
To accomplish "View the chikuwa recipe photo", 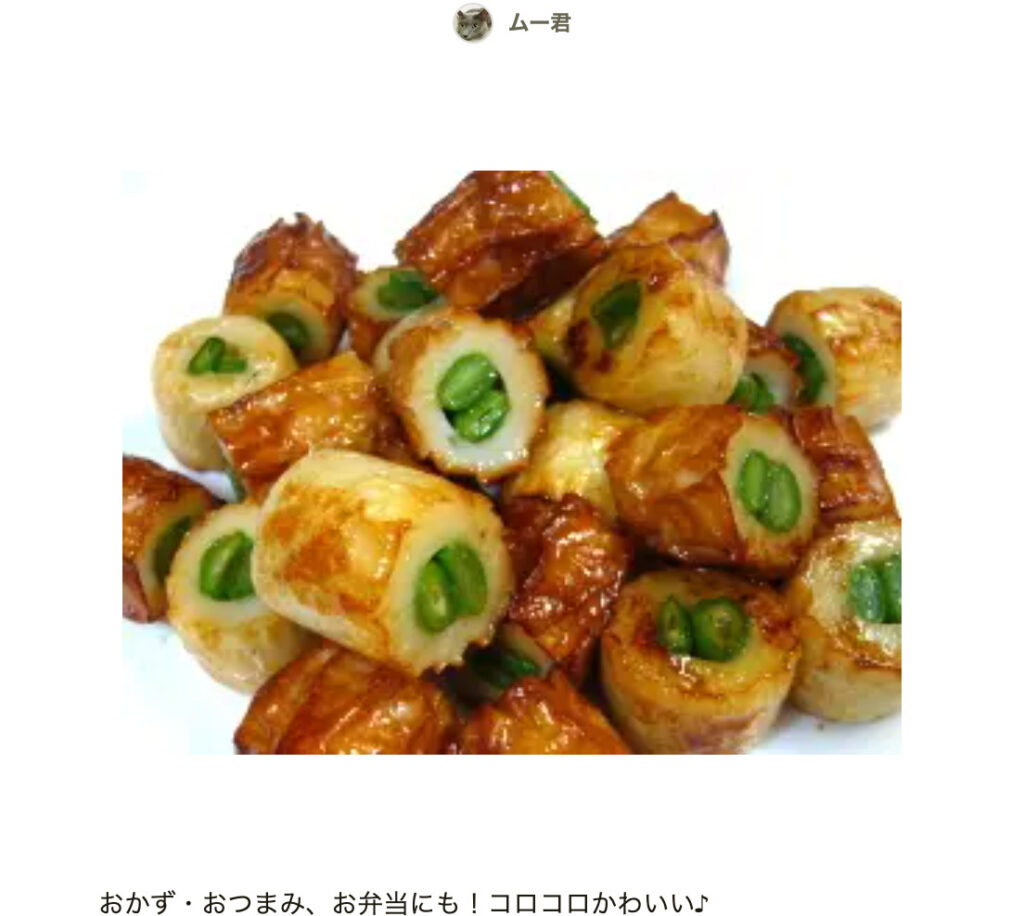I will click(511, 462).
